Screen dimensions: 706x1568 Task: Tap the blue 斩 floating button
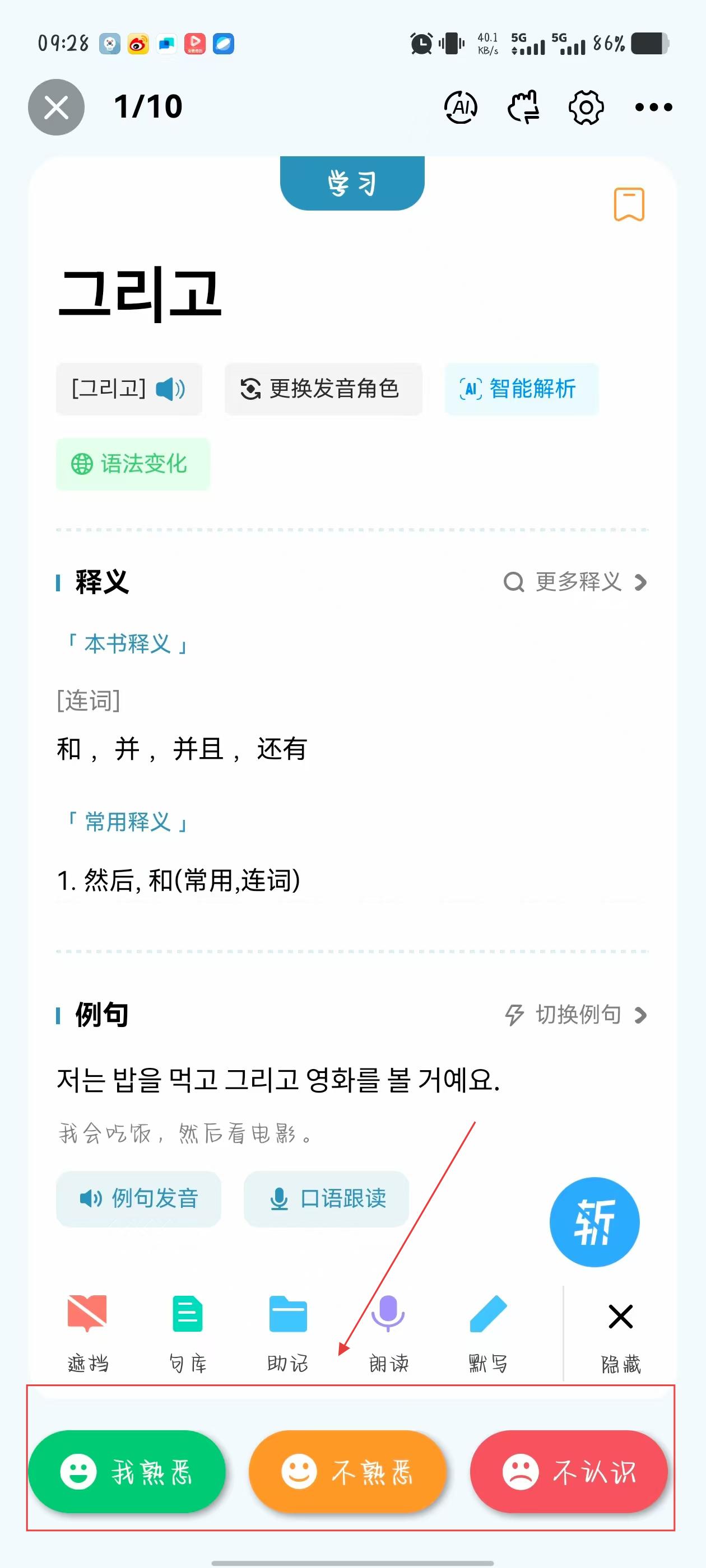tap(594, 1222)
